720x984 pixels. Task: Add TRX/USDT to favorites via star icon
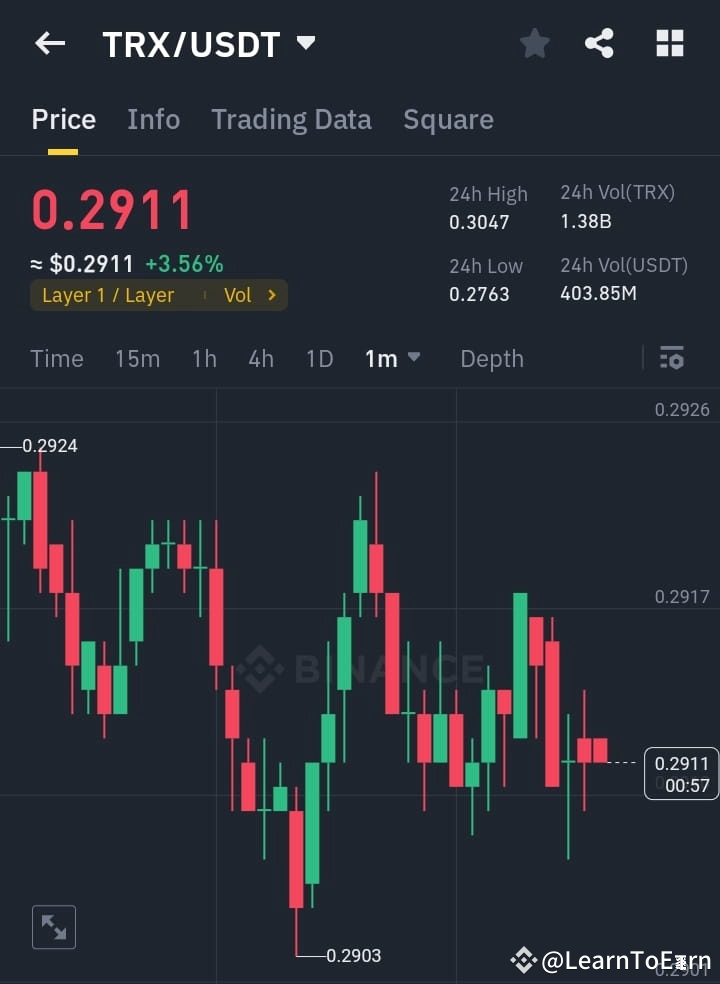coord(534,43)
